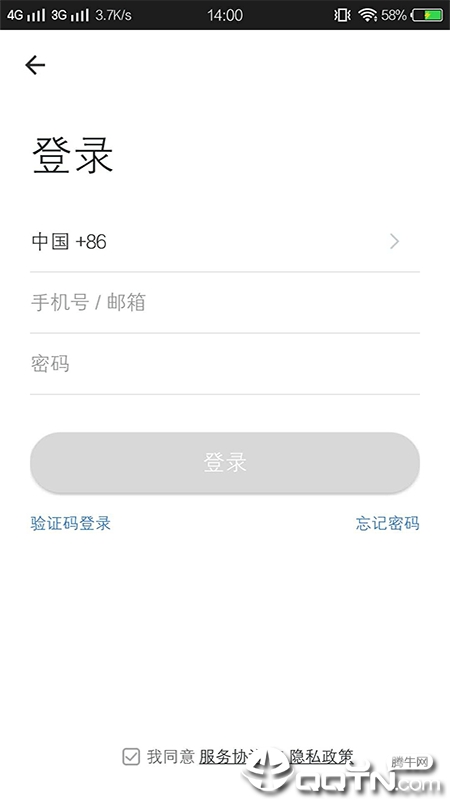Go back using the arrow icon
Image resolution: width=450 pixels, height=800 pixels.
35,65
